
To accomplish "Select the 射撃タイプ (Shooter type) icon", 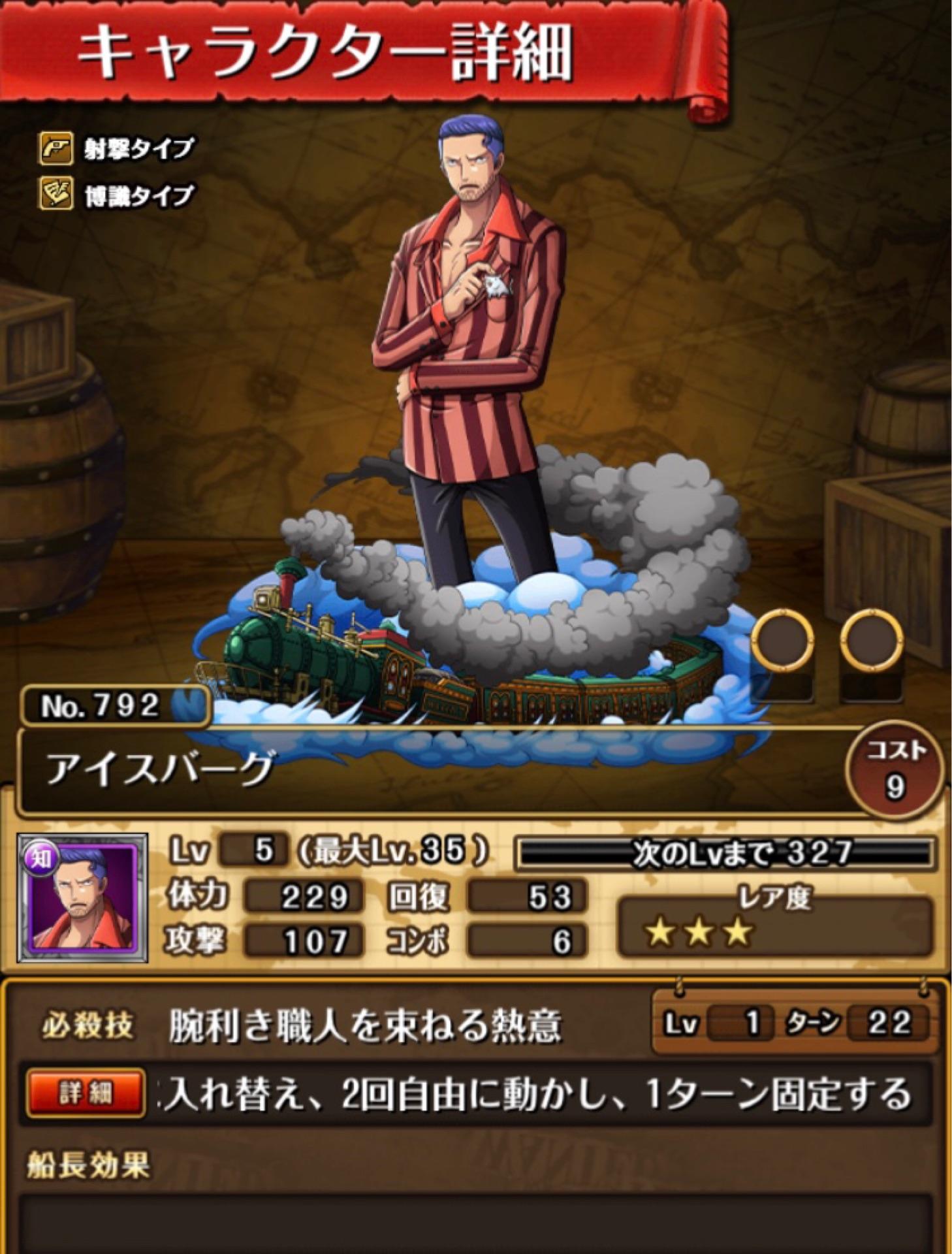I will [x=56, y=148].
